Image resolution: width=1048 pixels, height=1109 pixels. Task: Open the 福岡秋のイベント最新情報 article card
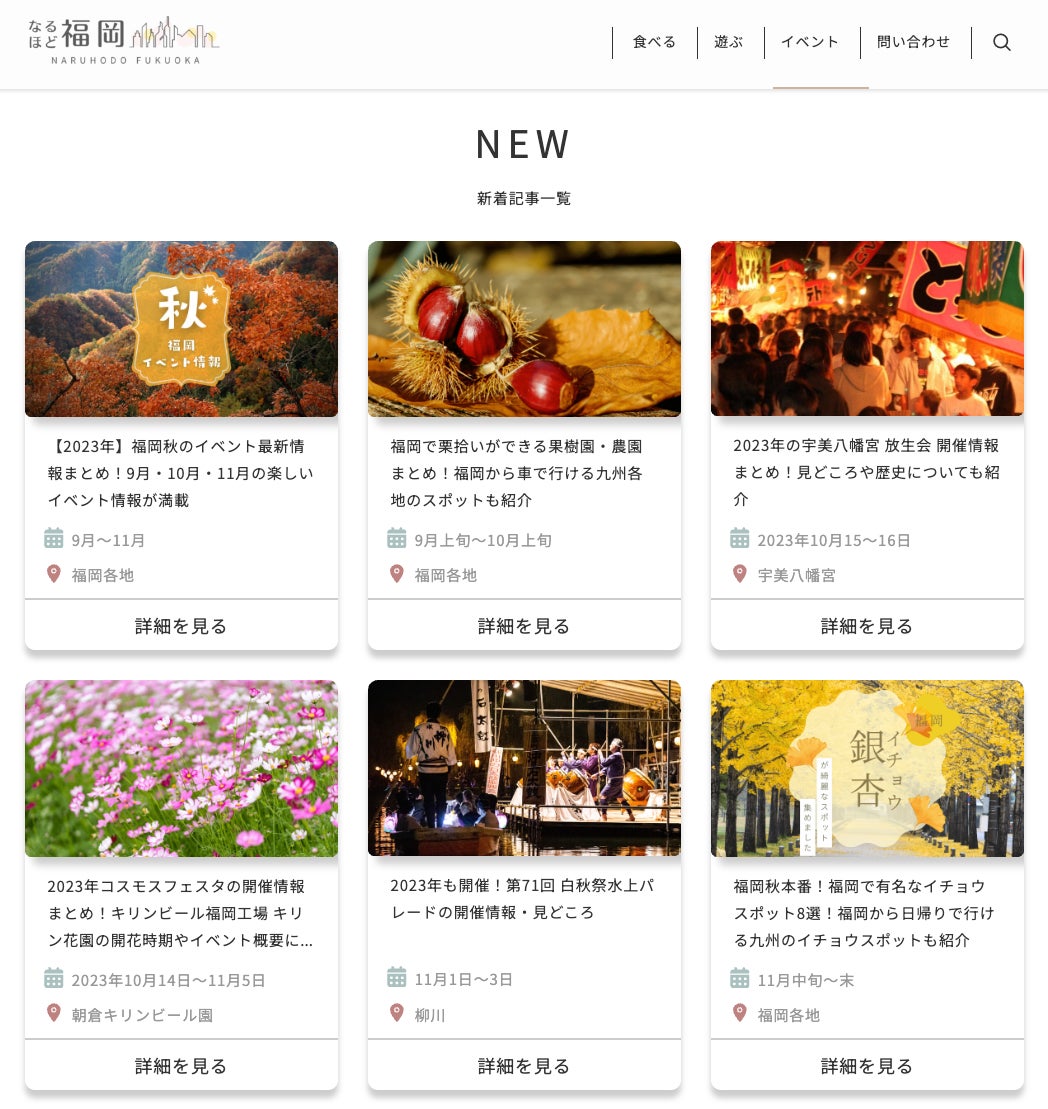(180, 471)
